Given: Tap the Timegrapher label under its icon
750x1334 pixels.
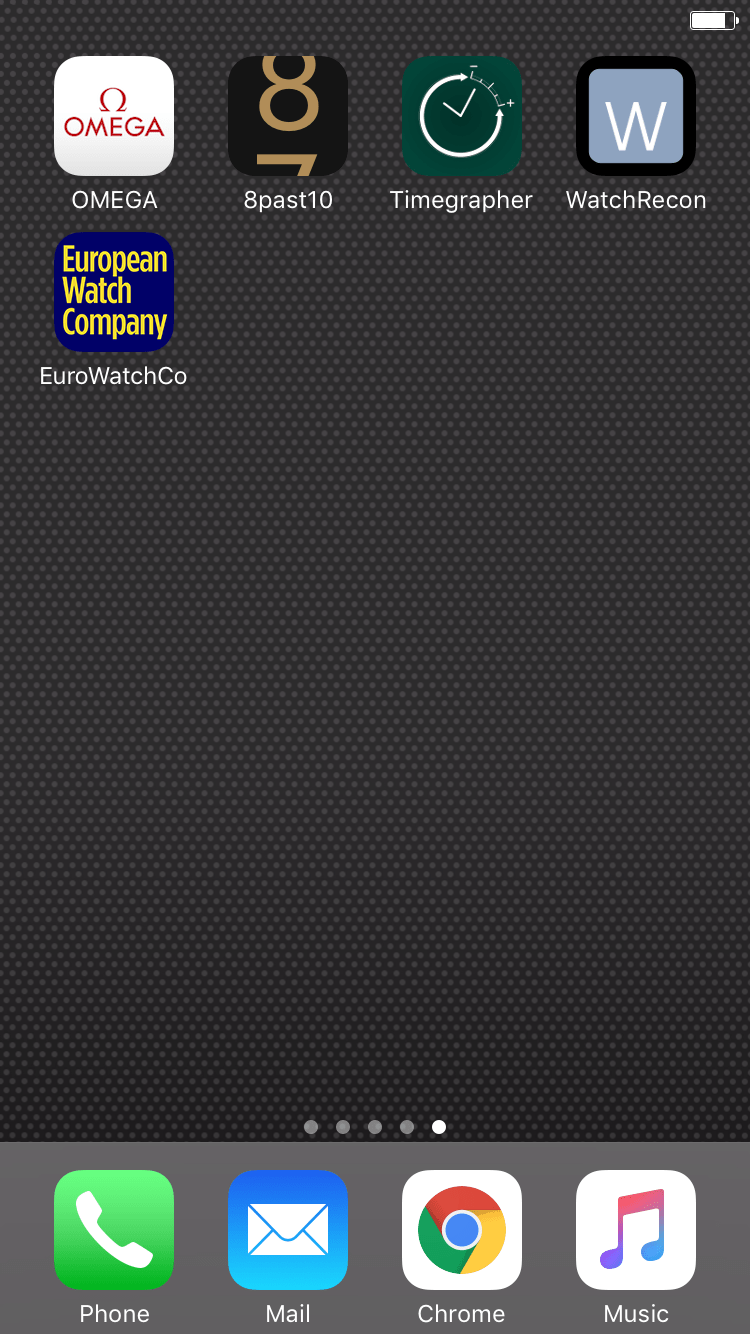Looking at the screenshot, I should 461,199.
